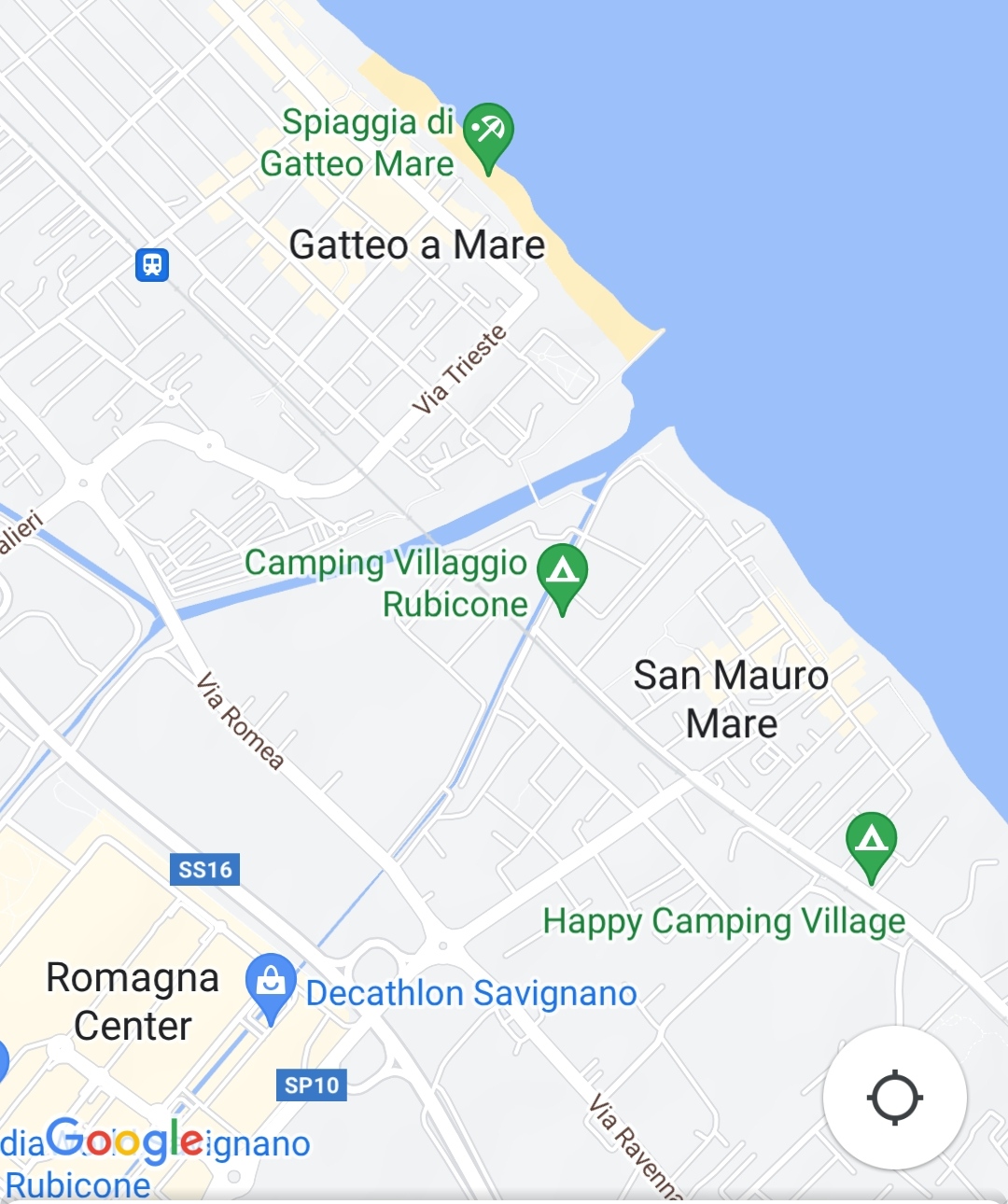This screenshot has width=1008, height=1204.
Task: Open Happy Camping Village pin
Action: click(871, 842)
